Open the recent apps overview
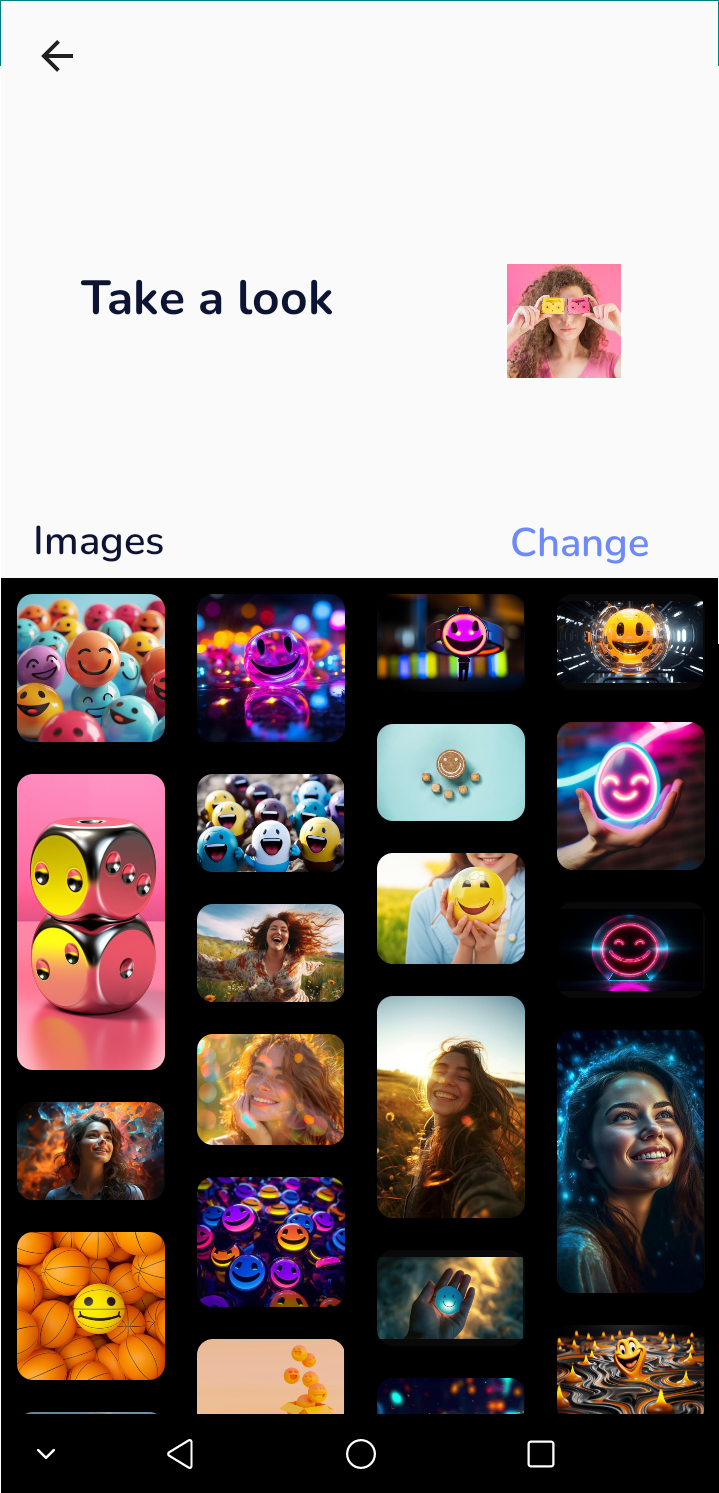 pyautogui.click(x=540, y=1454)
